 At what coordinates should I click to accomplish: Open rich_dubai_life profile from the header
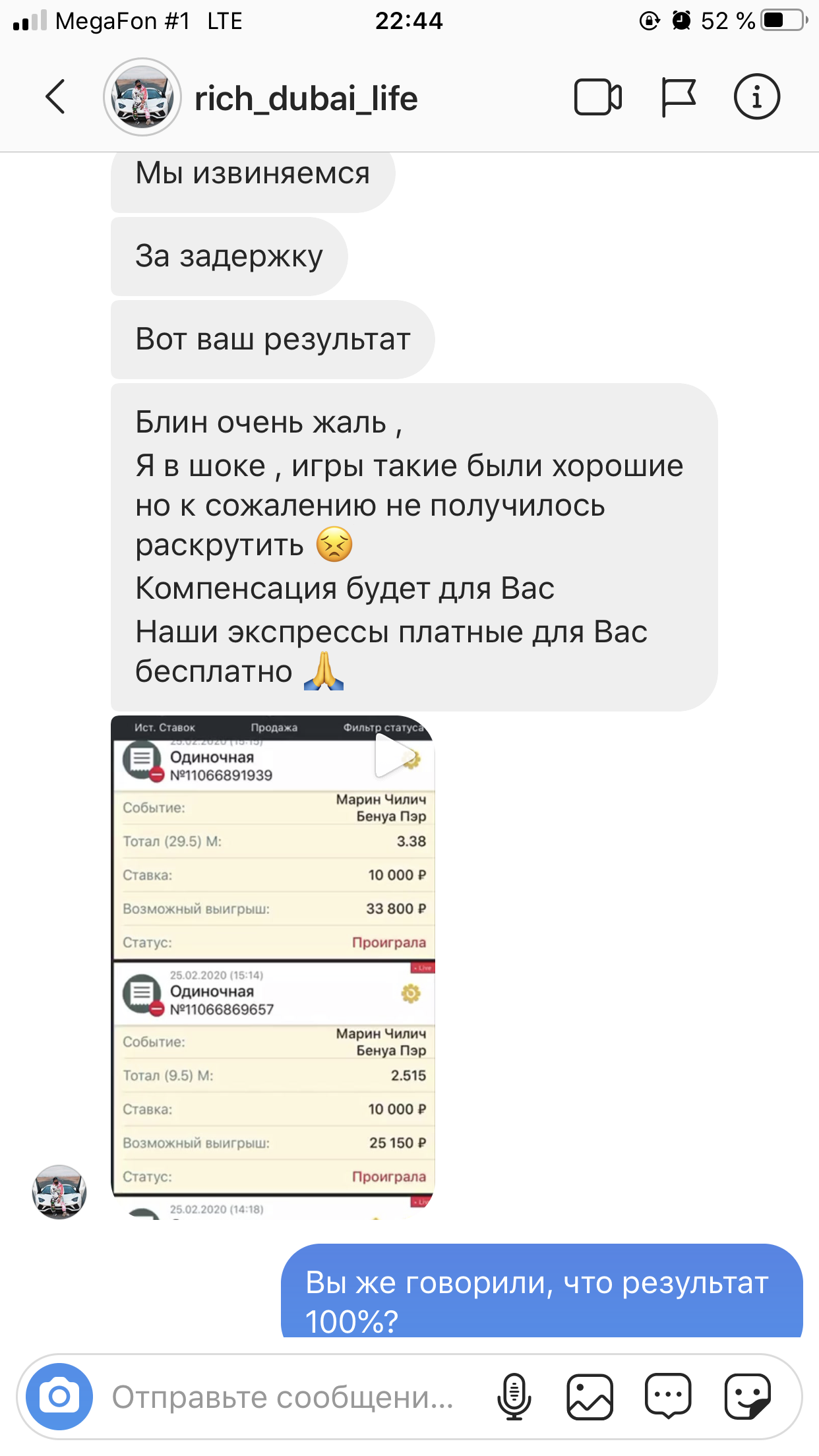(x=261, y=98)
